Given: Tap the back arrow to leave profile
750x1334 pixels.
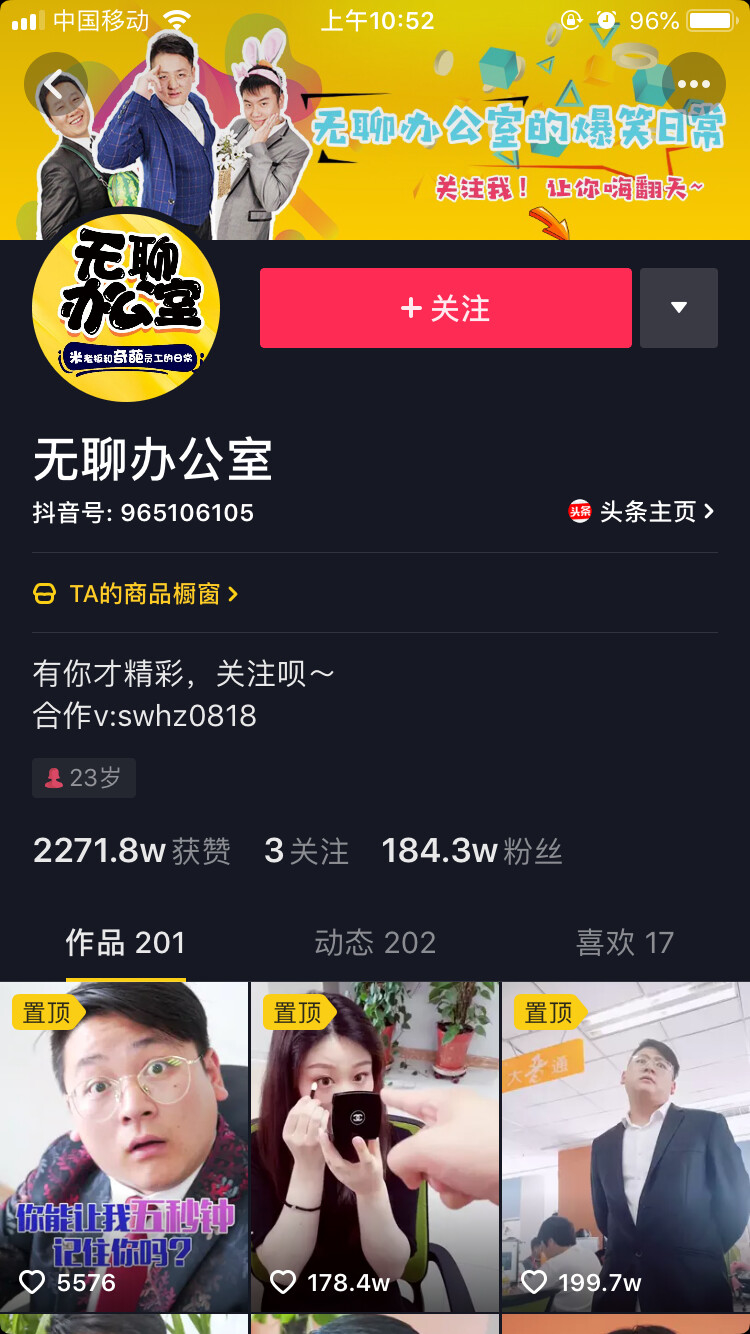Looking at the screenshot, I should coord(52,84).
